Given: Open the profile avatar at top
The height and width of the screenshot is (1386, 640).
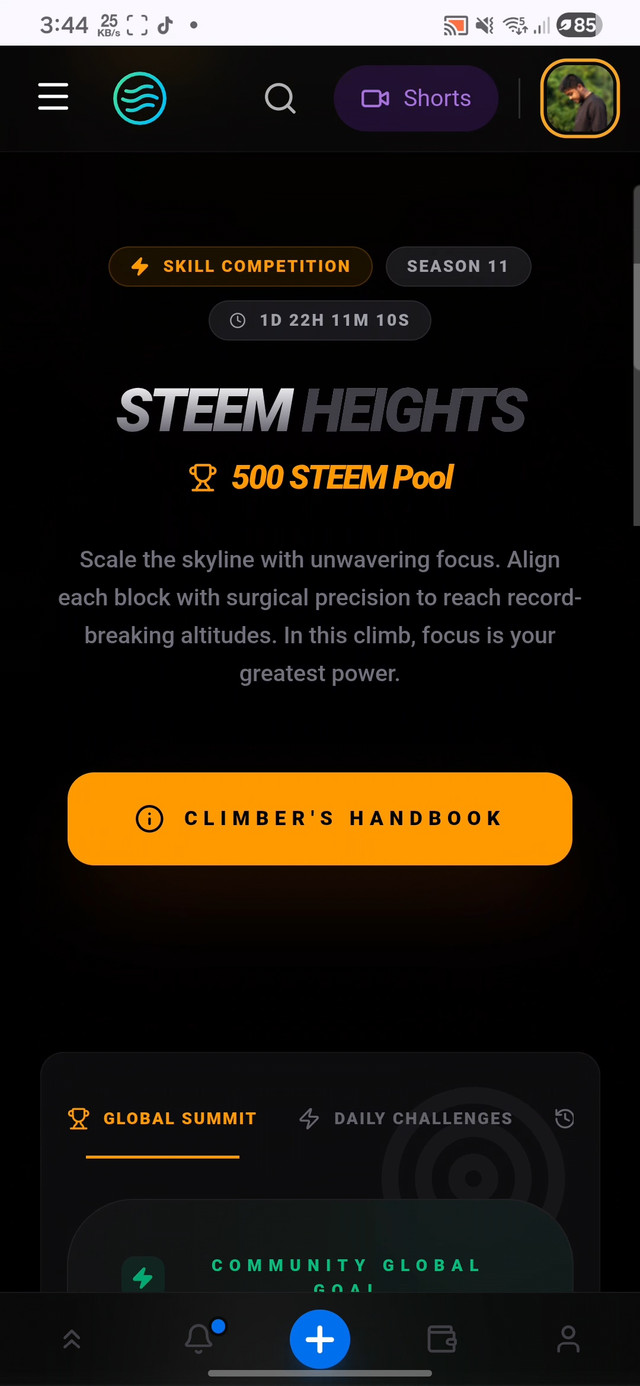Looking at the screenshot, I should 579,98.
